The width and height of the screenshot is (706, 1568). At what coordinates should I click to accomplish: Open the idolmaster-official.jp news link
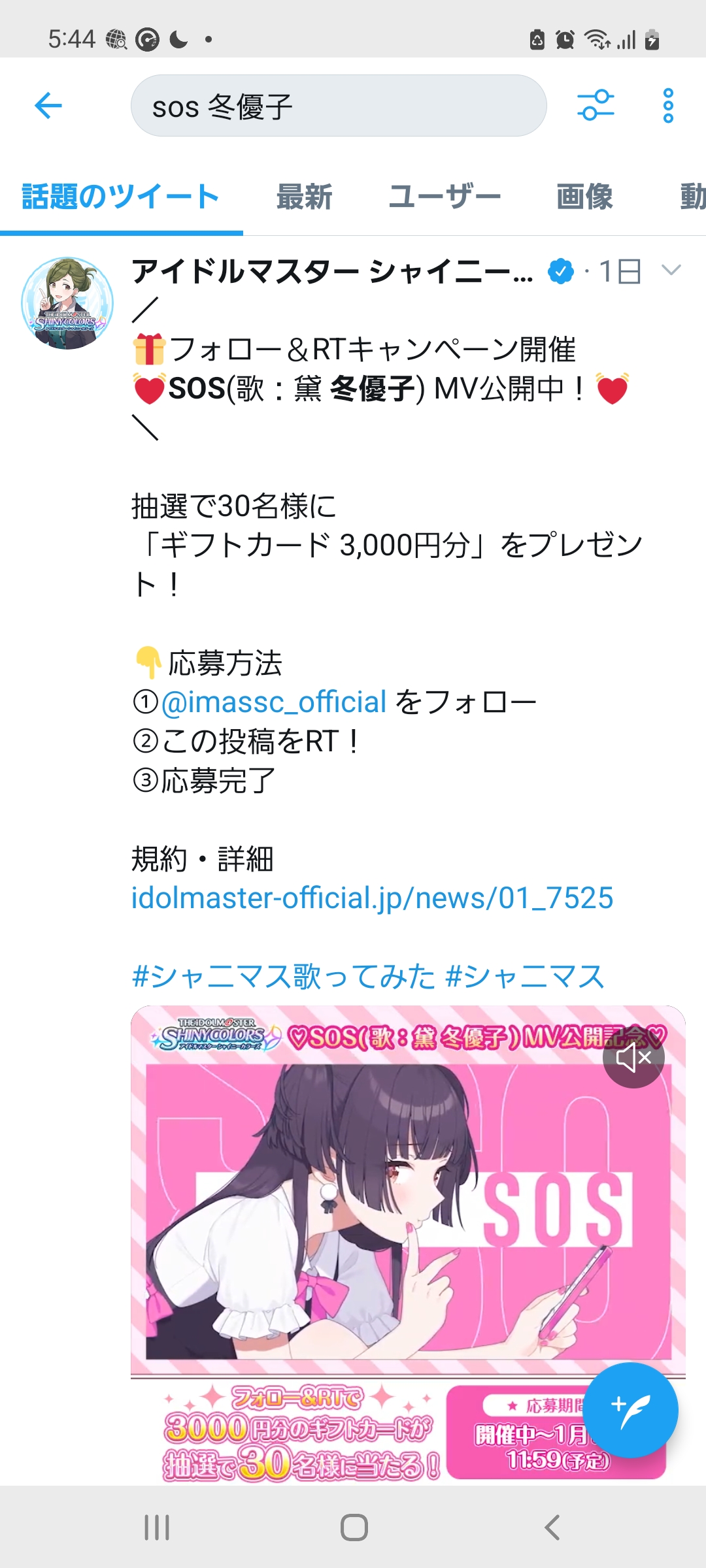(372, 898)
